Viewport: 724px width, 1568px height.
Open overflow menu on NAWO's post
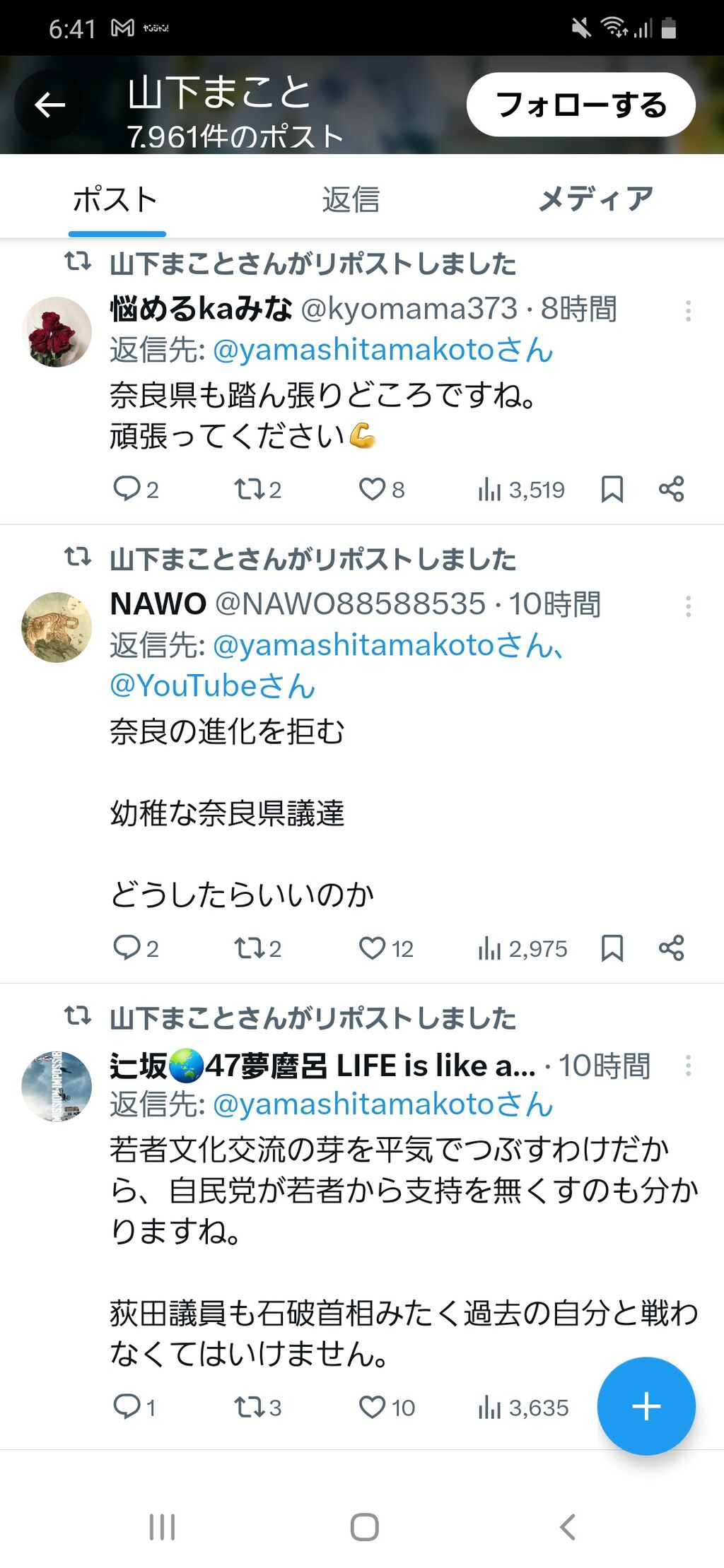[688, 606]
